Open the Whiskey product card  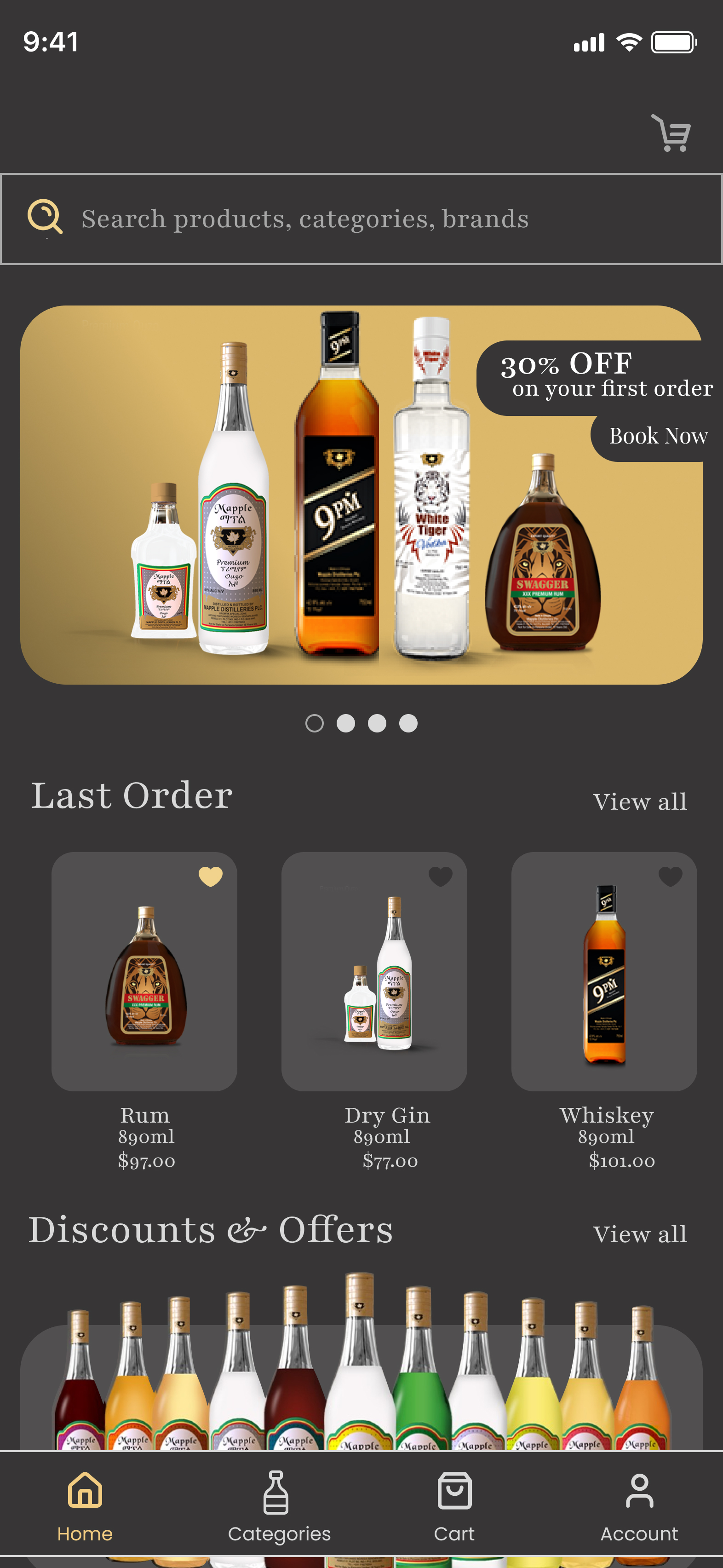pos(604,971)
